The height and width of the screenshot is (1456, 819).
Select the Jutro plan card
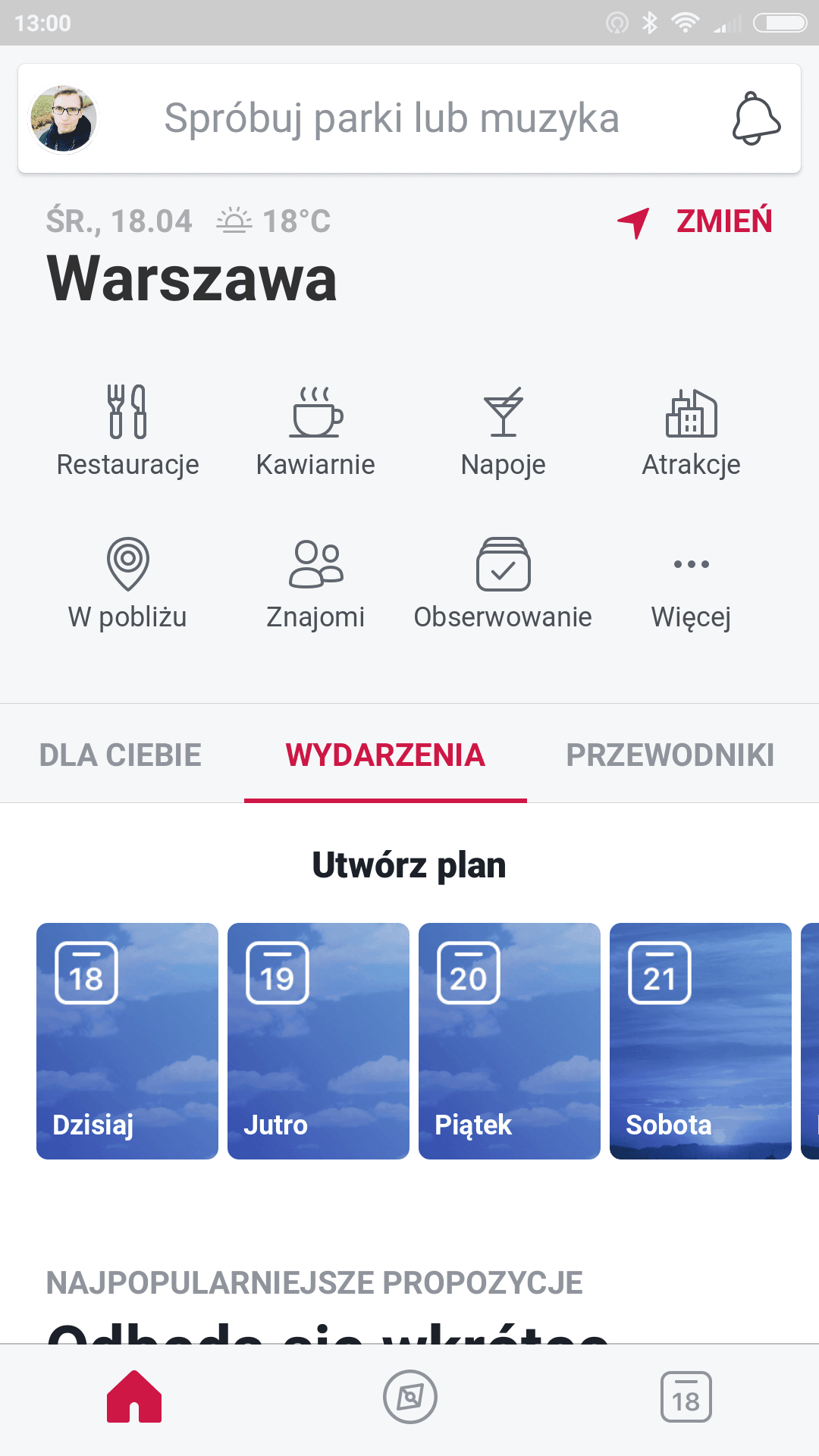318,1041
